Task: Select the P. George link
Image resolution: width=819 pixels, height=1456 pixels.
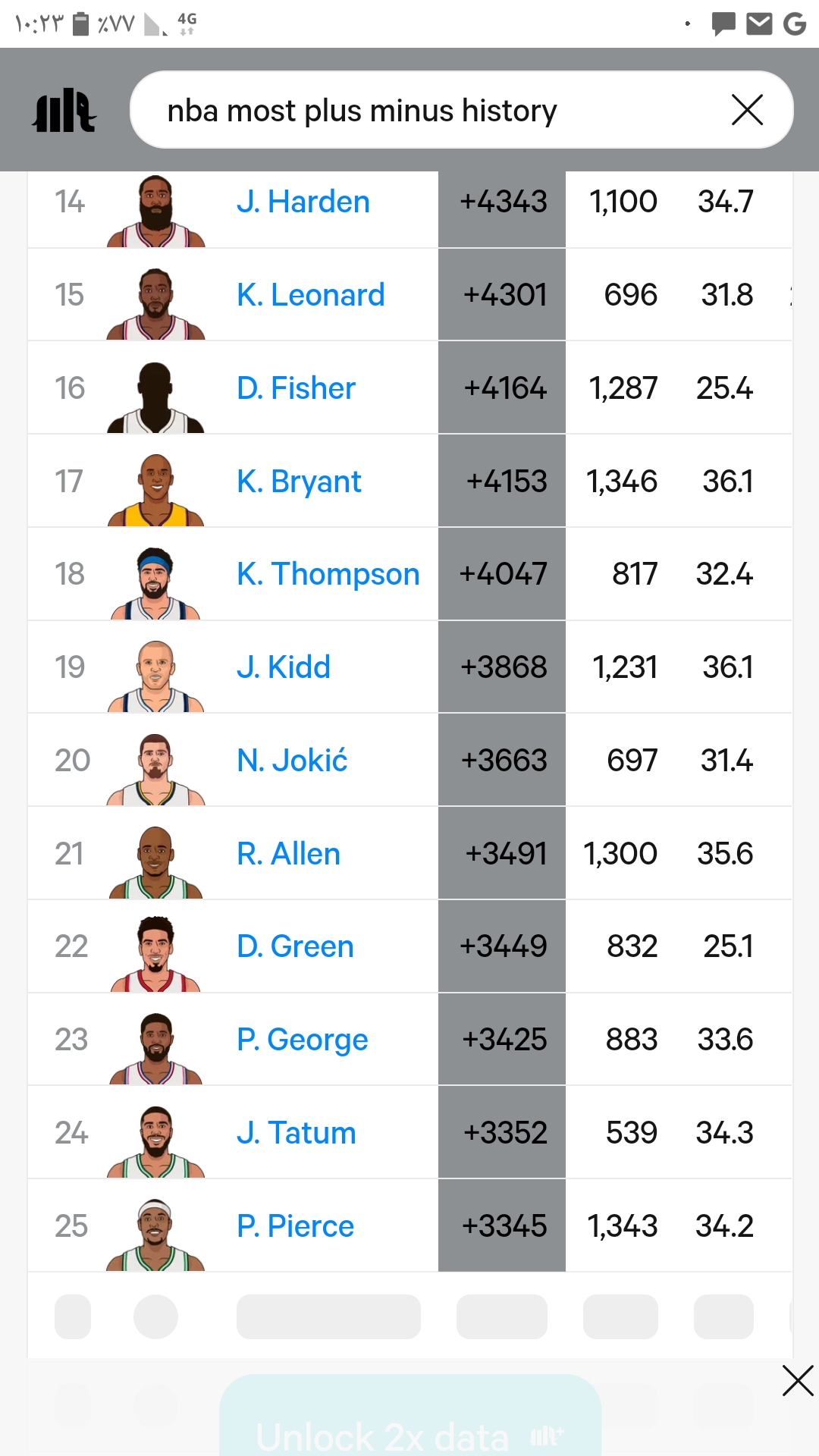Action: (x=302, y=1040)
